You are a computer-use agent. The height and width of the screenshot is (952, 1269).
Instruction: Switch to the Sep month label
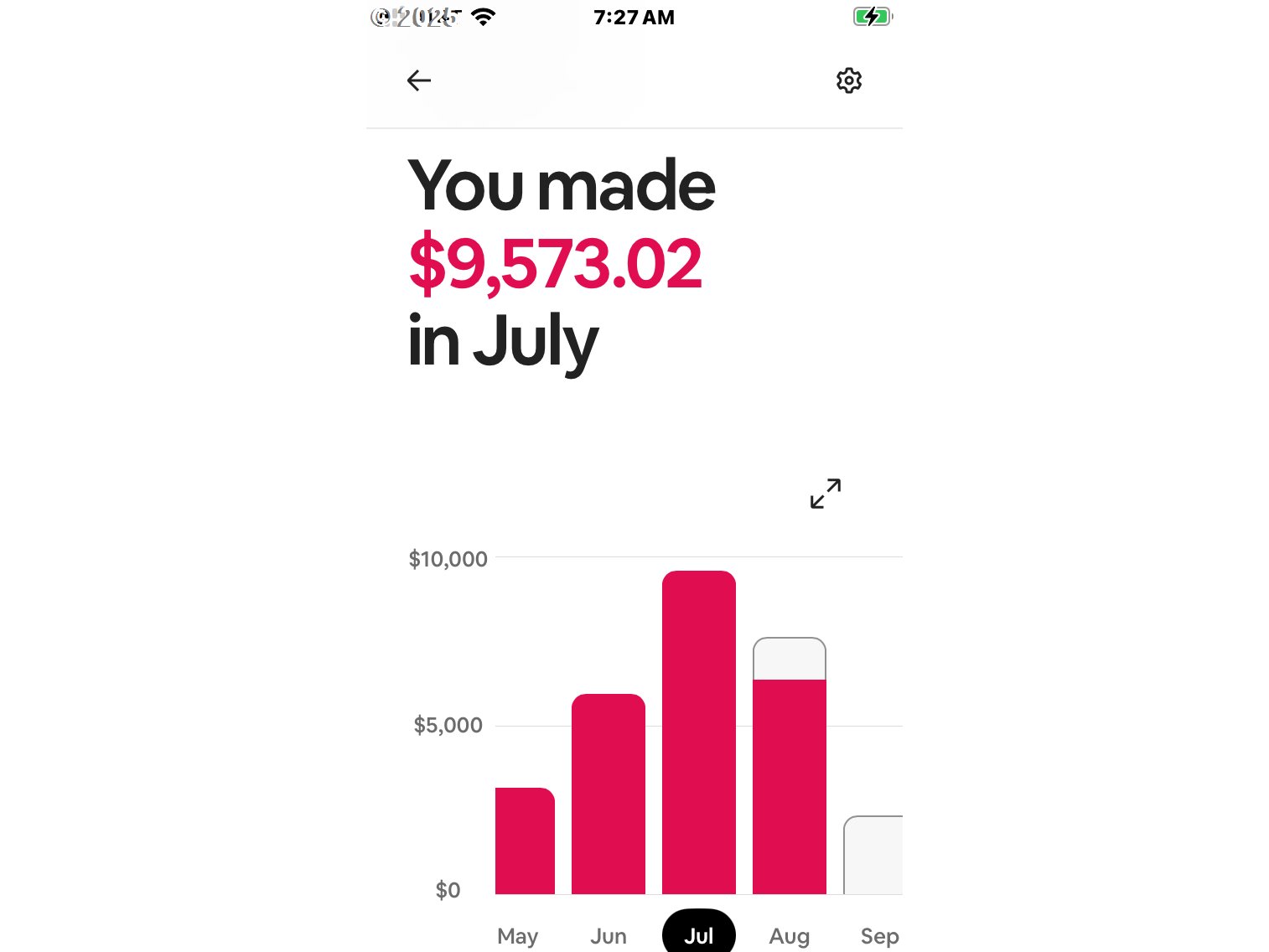[879, 935]
